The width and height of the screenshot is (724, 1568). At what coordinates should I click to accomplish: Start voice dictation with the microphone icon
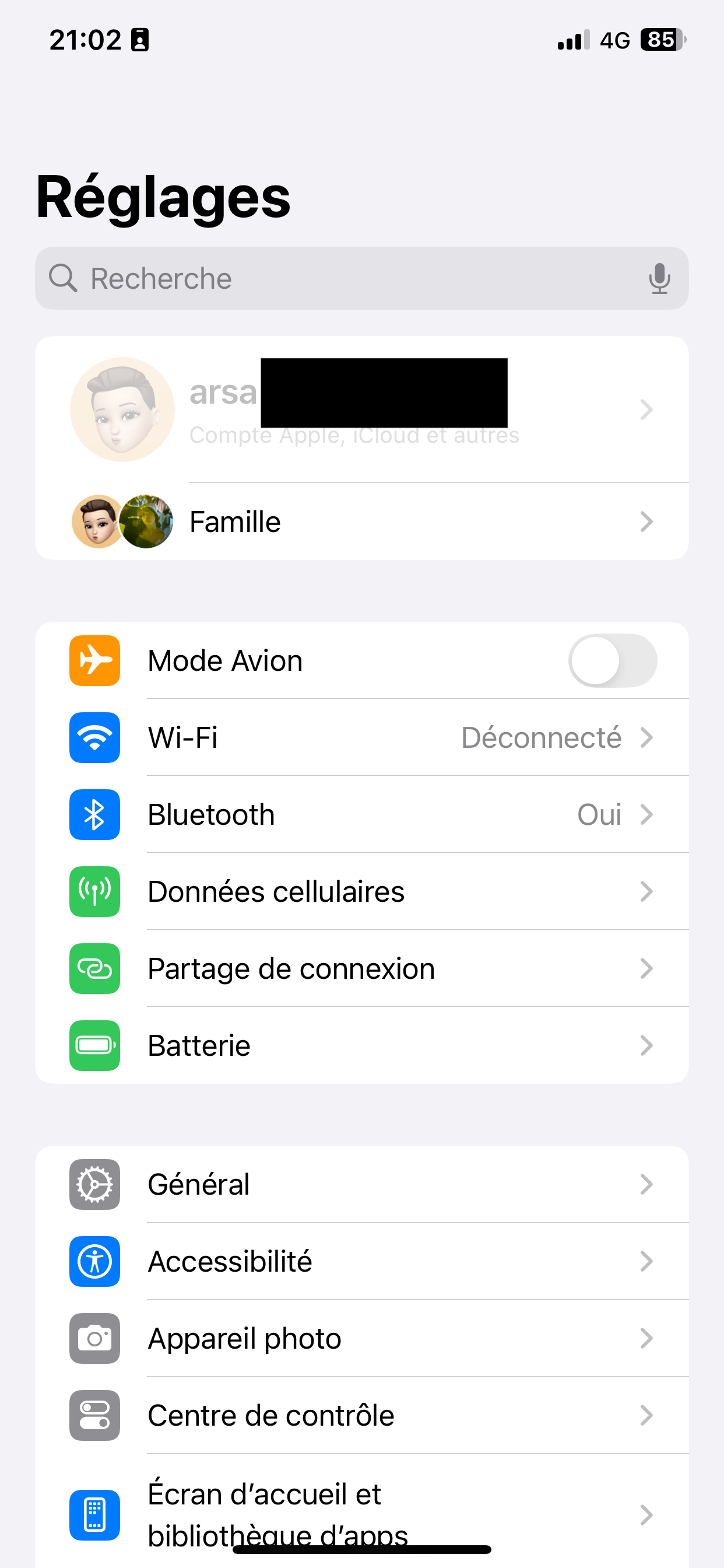659,279
